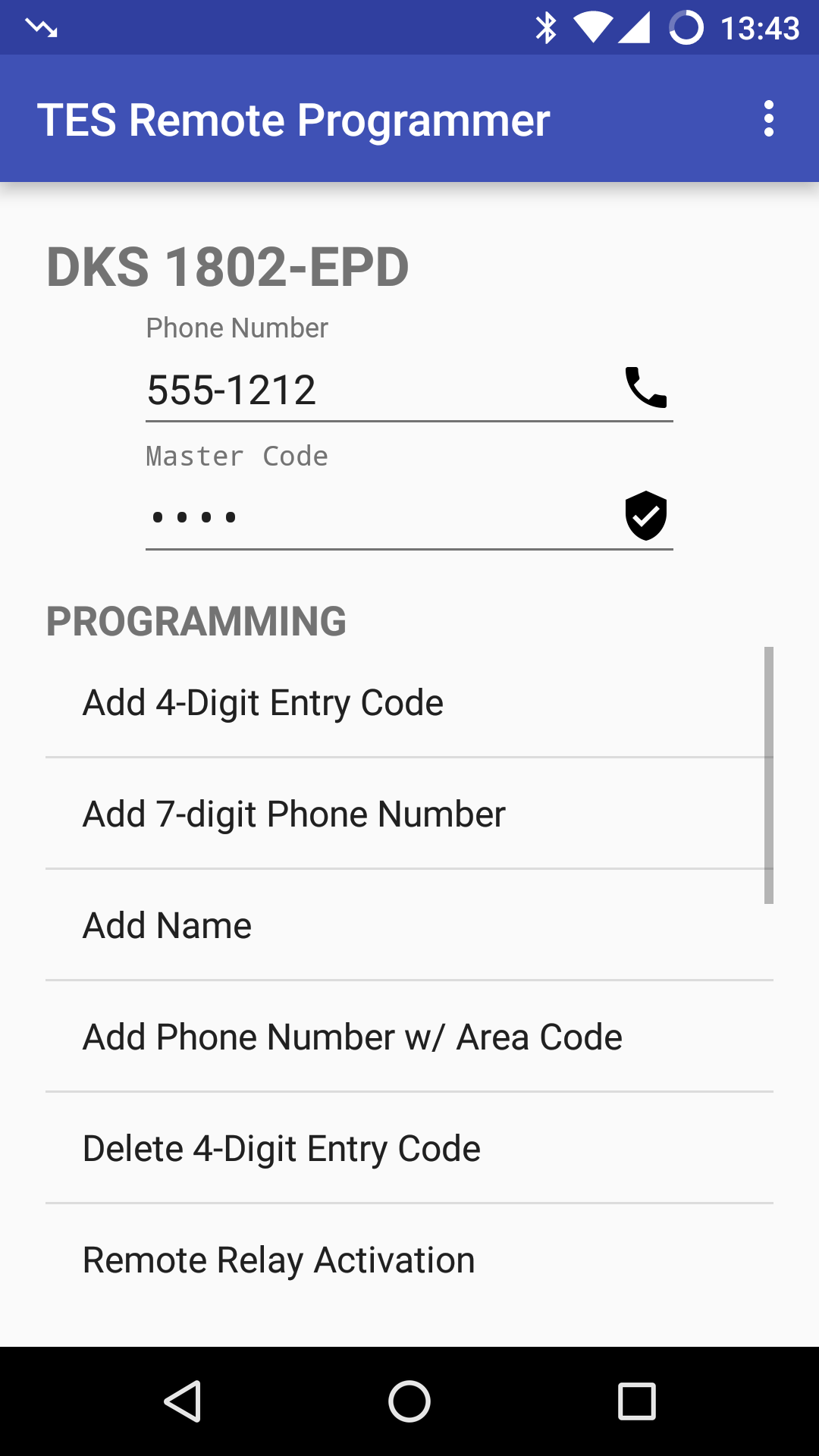Open the Add Name option

click(x=409, y=925)
